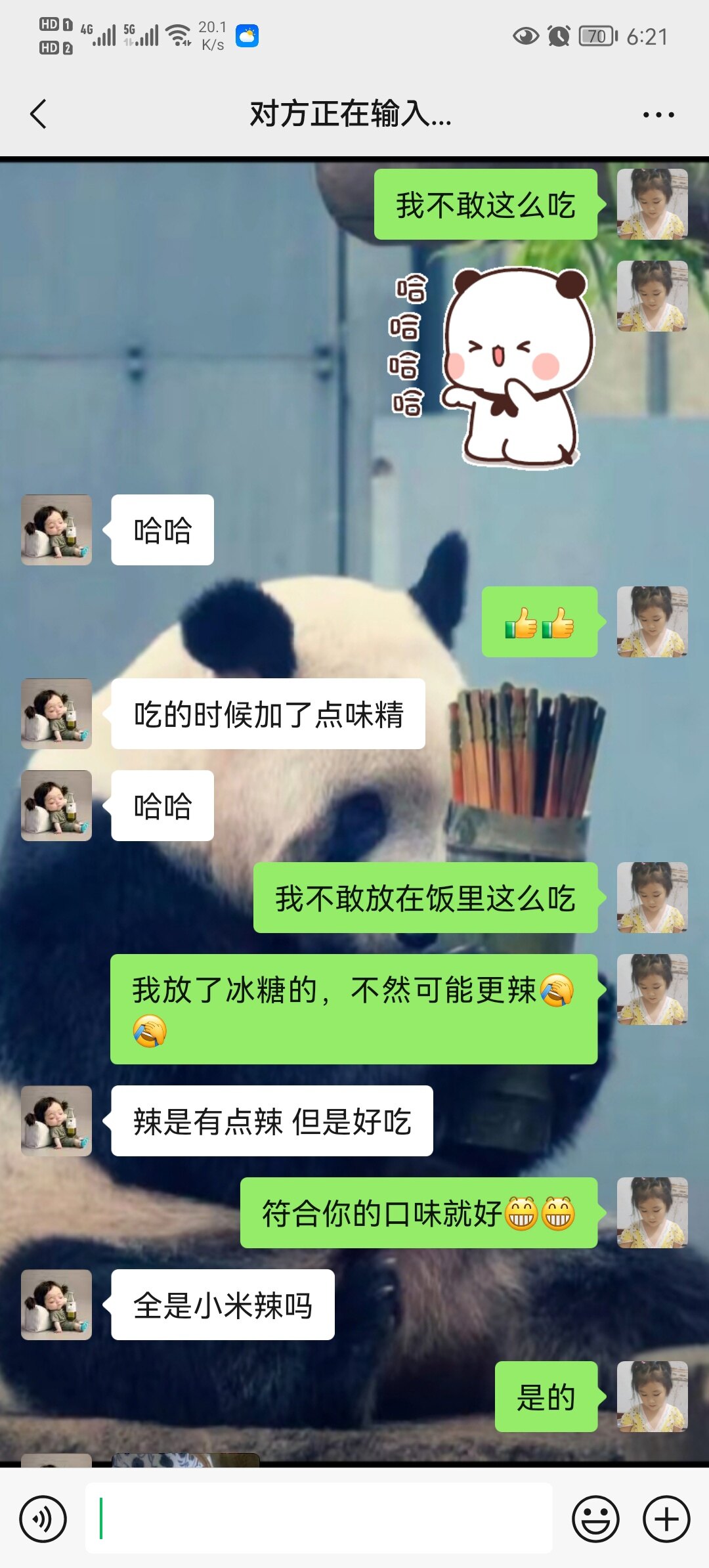Viewport: 709px width, 1568px height.
Task: Open contact avatar beside 辣是有点辣 但是好吃
Action: [x=56, y=1121]
